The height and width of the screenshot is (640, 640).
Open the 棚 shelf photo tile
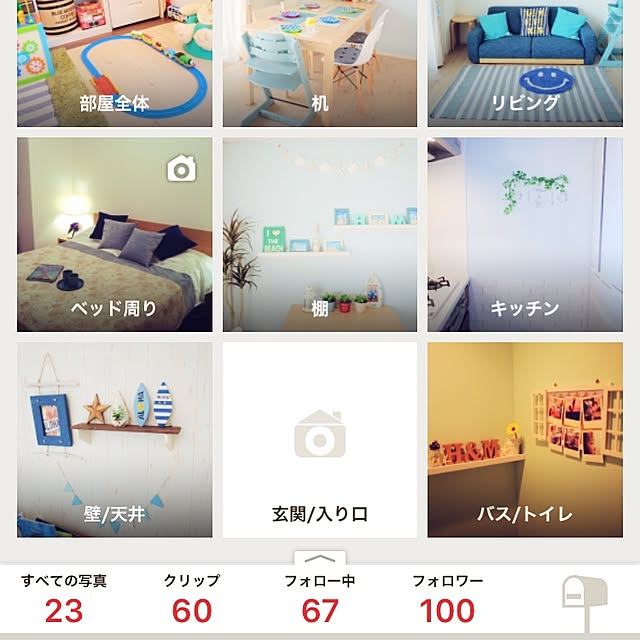click(320, 235)
